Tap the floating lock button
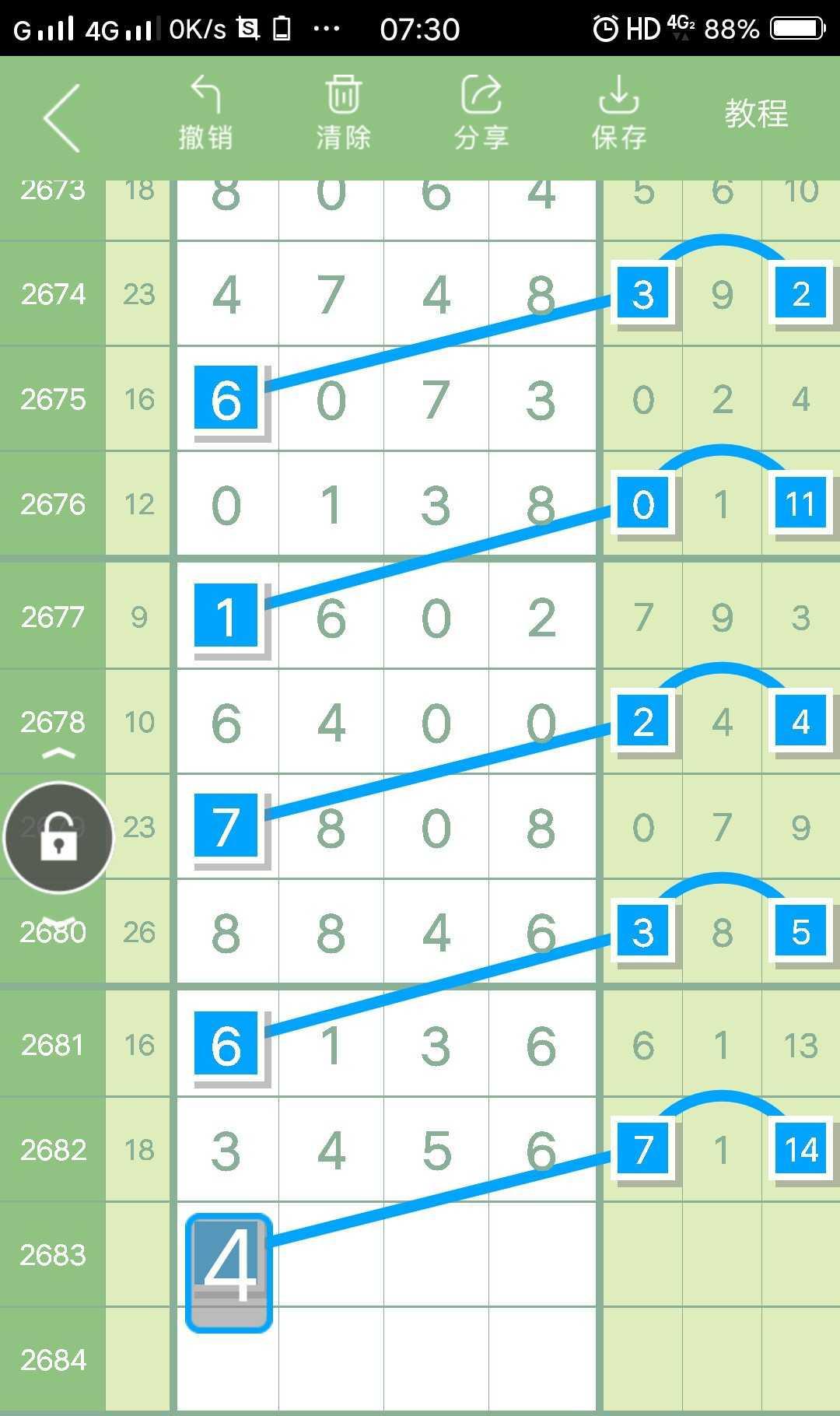Viewport: 840px width, 1416px height. (x=59, y=837)
